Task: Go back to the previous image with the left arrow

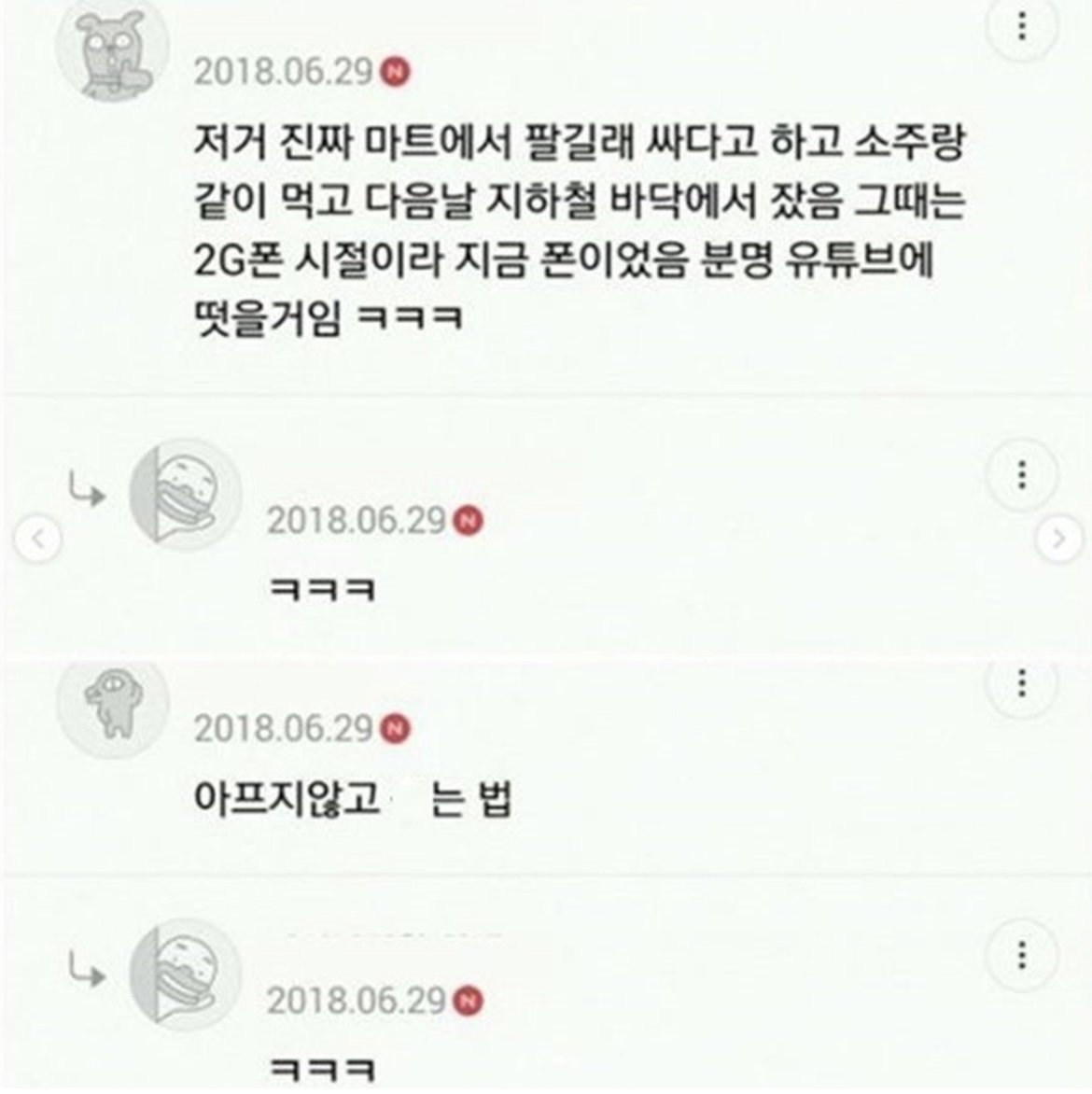Action: click(37, 539)
